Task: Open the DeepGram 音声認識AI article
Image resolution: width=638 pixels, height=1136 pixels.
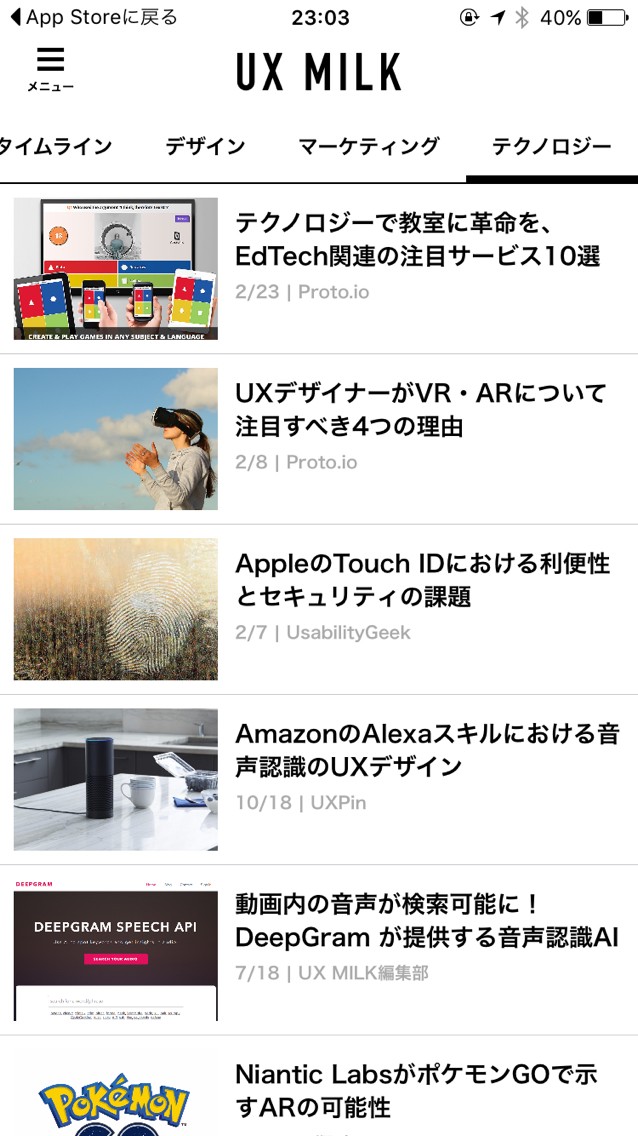Action: (x=427, y=920)
